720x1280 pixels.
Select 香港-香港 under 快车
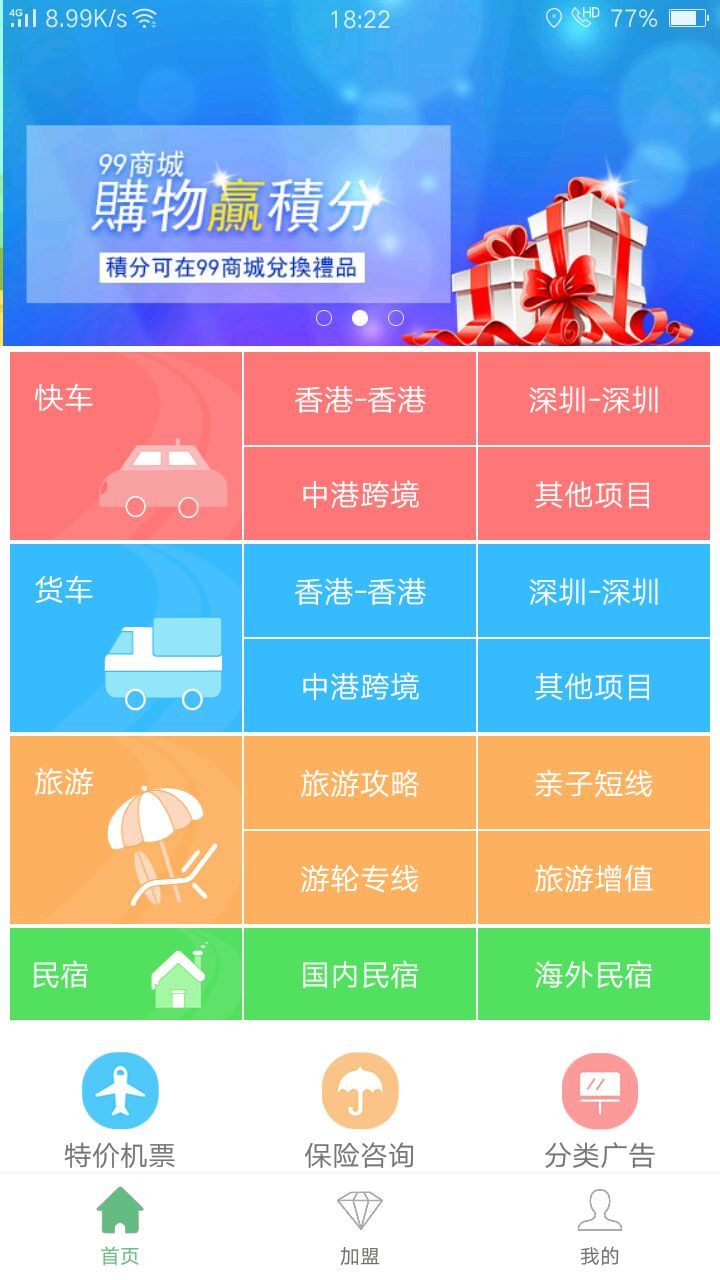pyautogui.click(x=360, y=399)
